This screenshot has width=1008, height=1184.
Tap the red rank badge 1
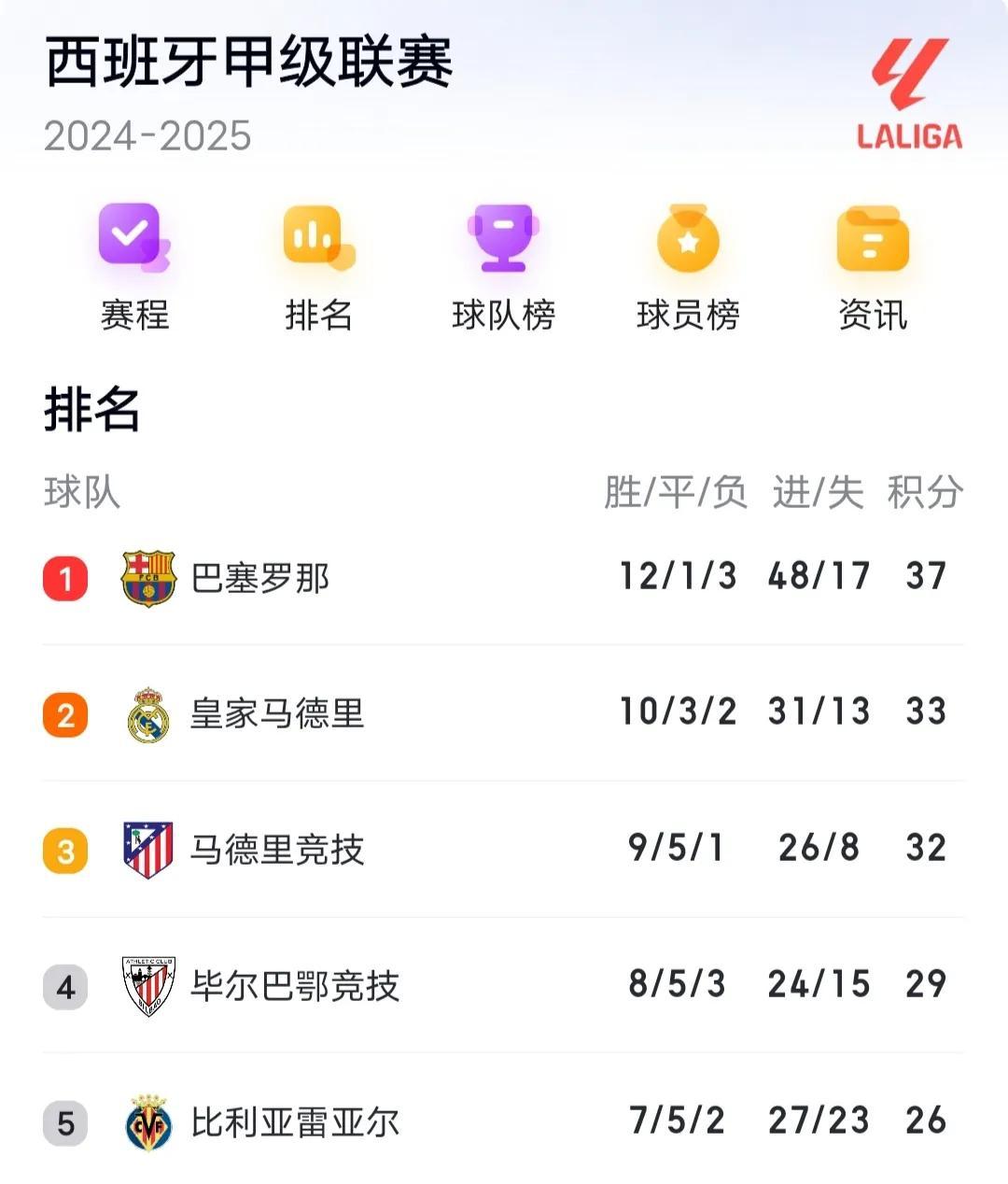[x=63, y=576]
